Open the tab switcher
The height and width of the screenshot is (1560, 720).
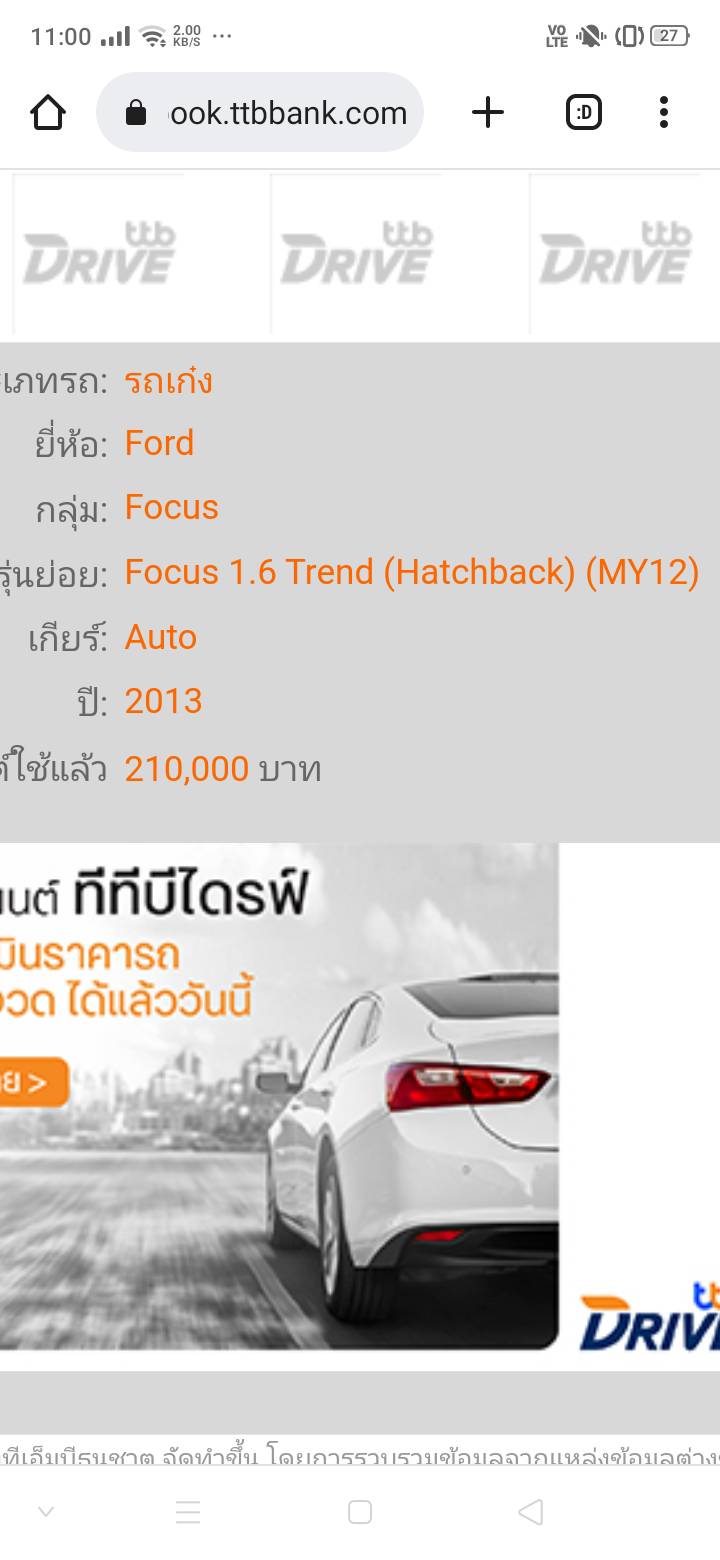584,113
